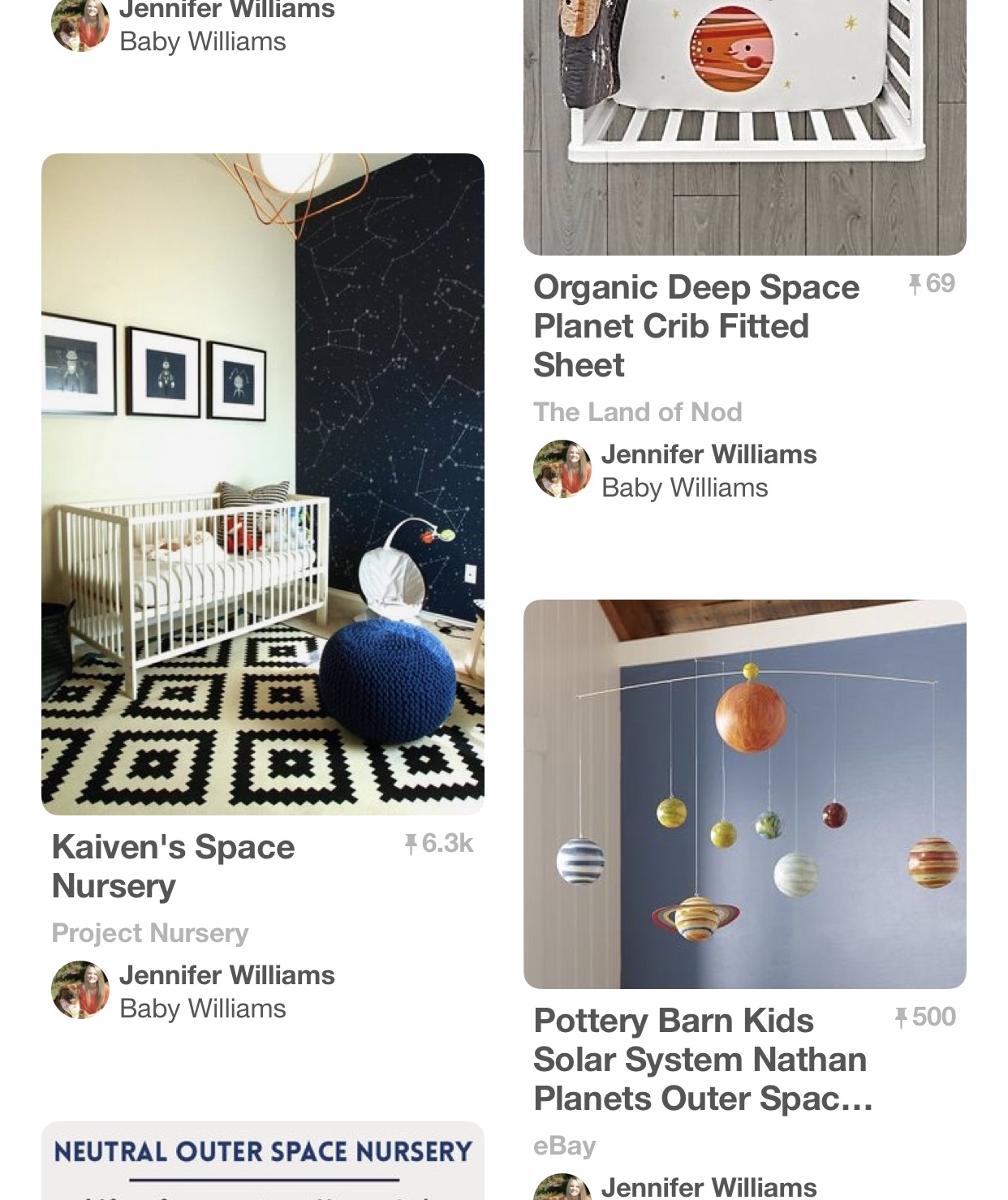Image resolution: width=1008 pixels, height=1200 pixels.
Task: Open Kaiven's Space Nursery pin image
Action: tap(262, 484)
